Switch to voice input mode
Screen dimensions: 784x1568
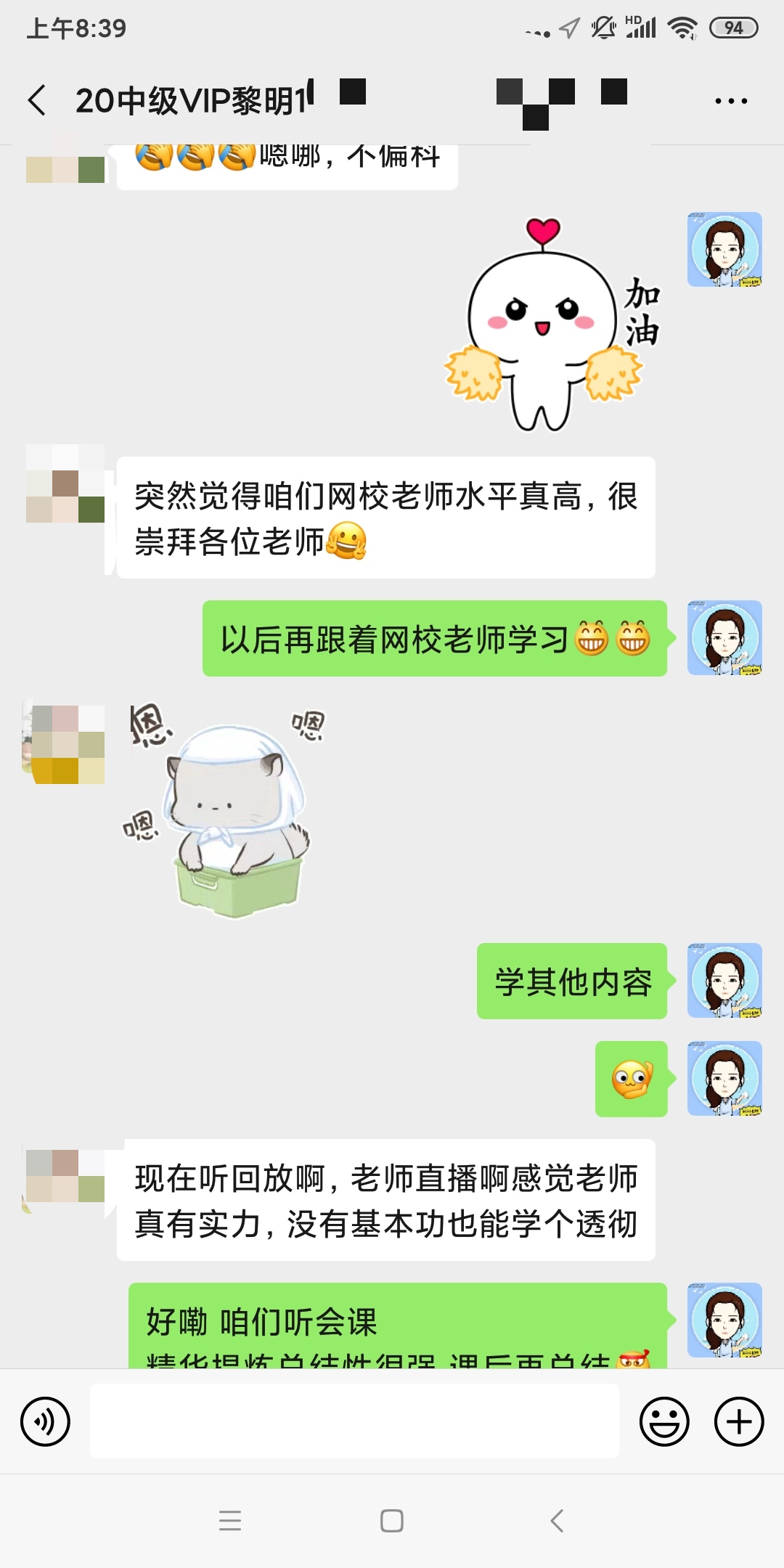point(45,1421)
